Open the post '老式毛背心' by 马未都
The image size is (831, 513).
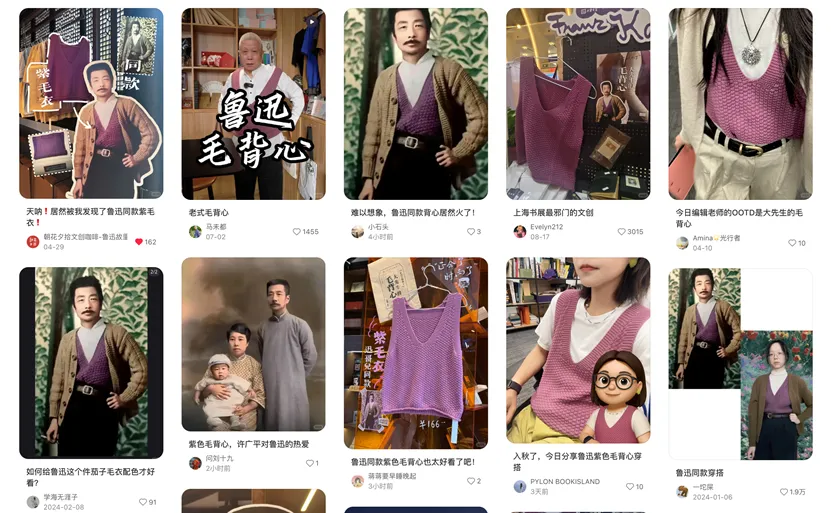(x=253, y=104)
